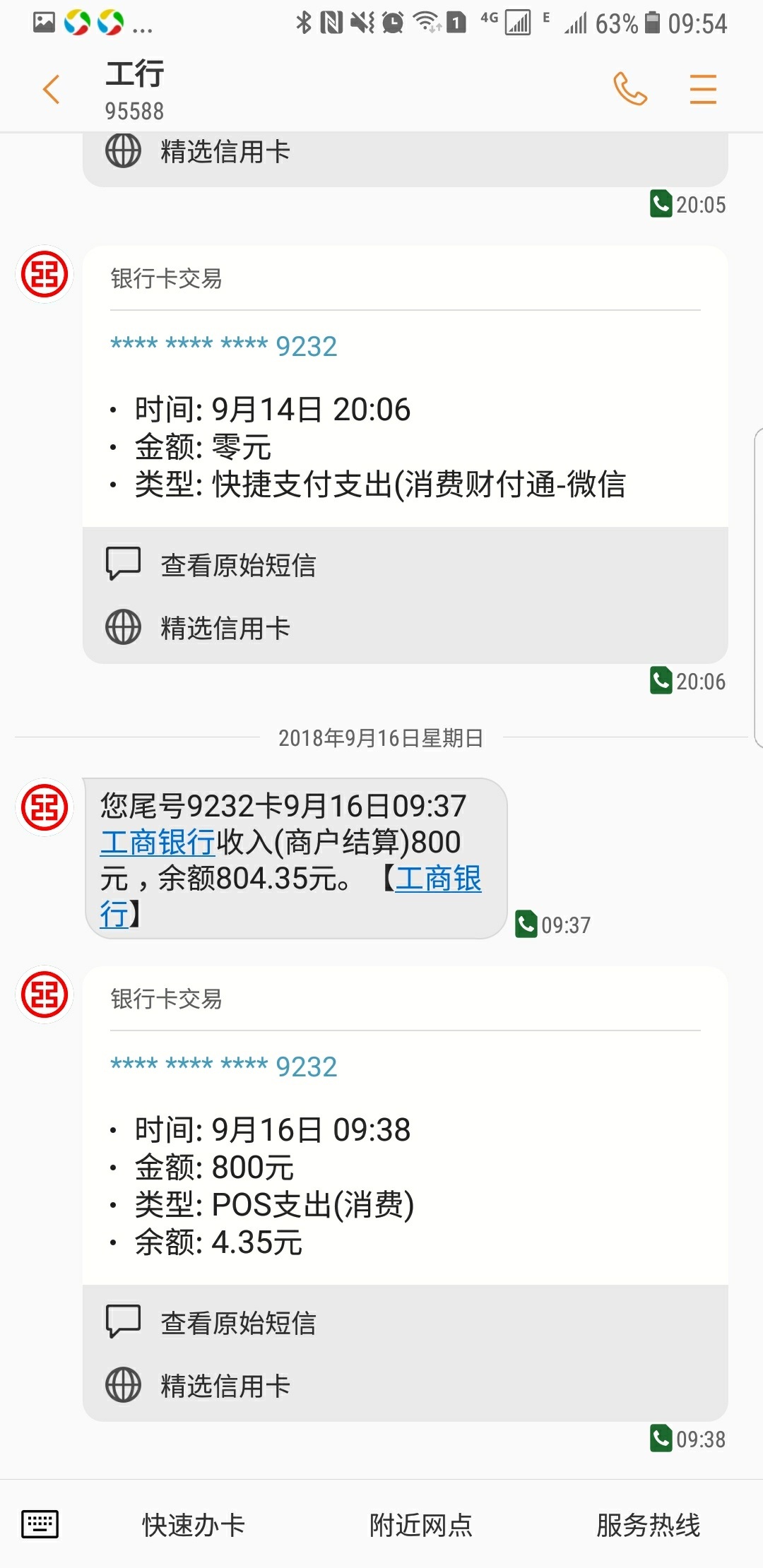This screenshot has width=763, height=1568.
Task: Open the 9232 card number in the 09:38 card
Action: tap(224, 1067)
